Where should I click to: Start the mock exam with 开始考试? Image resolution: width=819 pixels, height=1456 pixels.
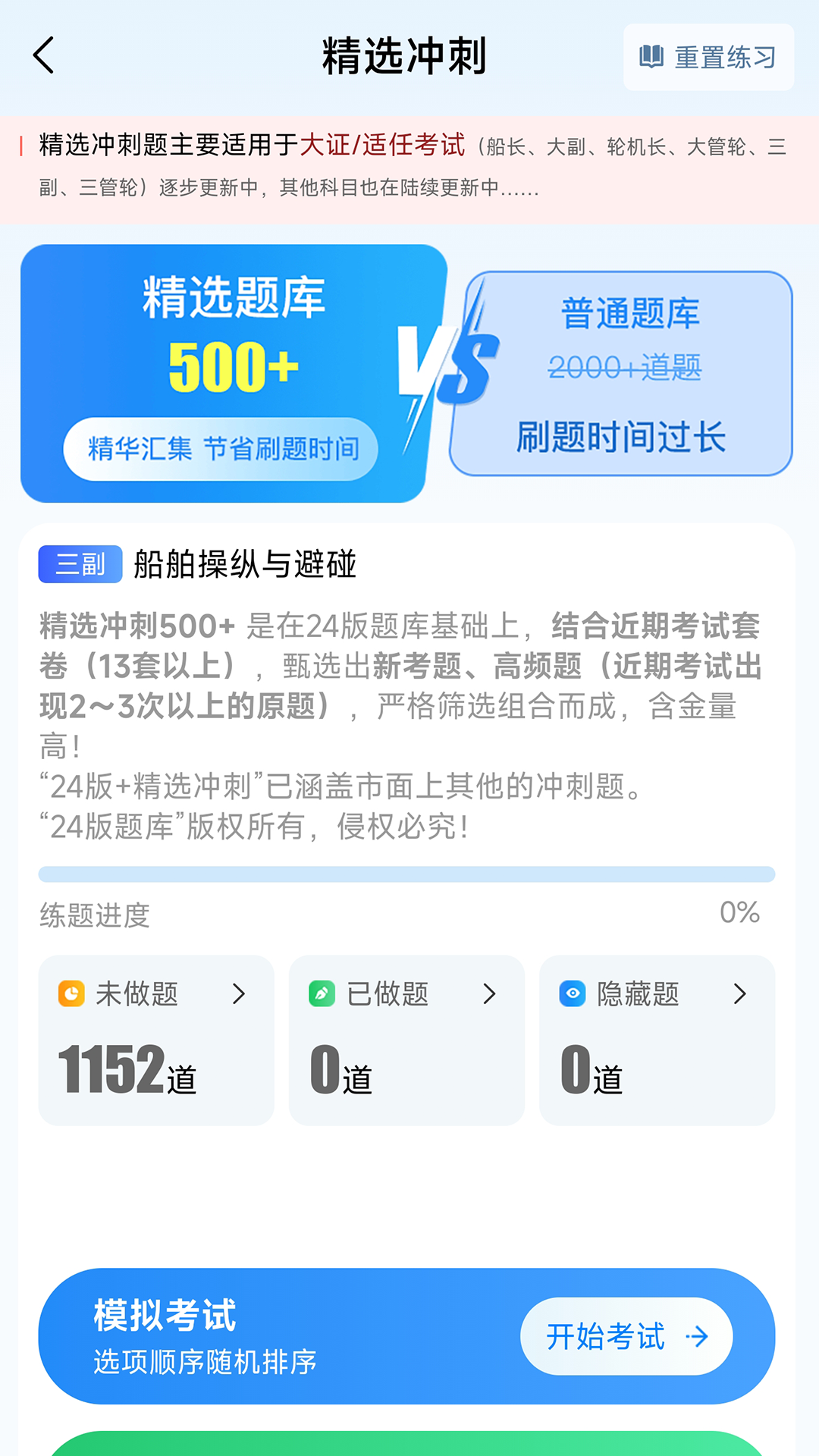(x=626, y=1336)
